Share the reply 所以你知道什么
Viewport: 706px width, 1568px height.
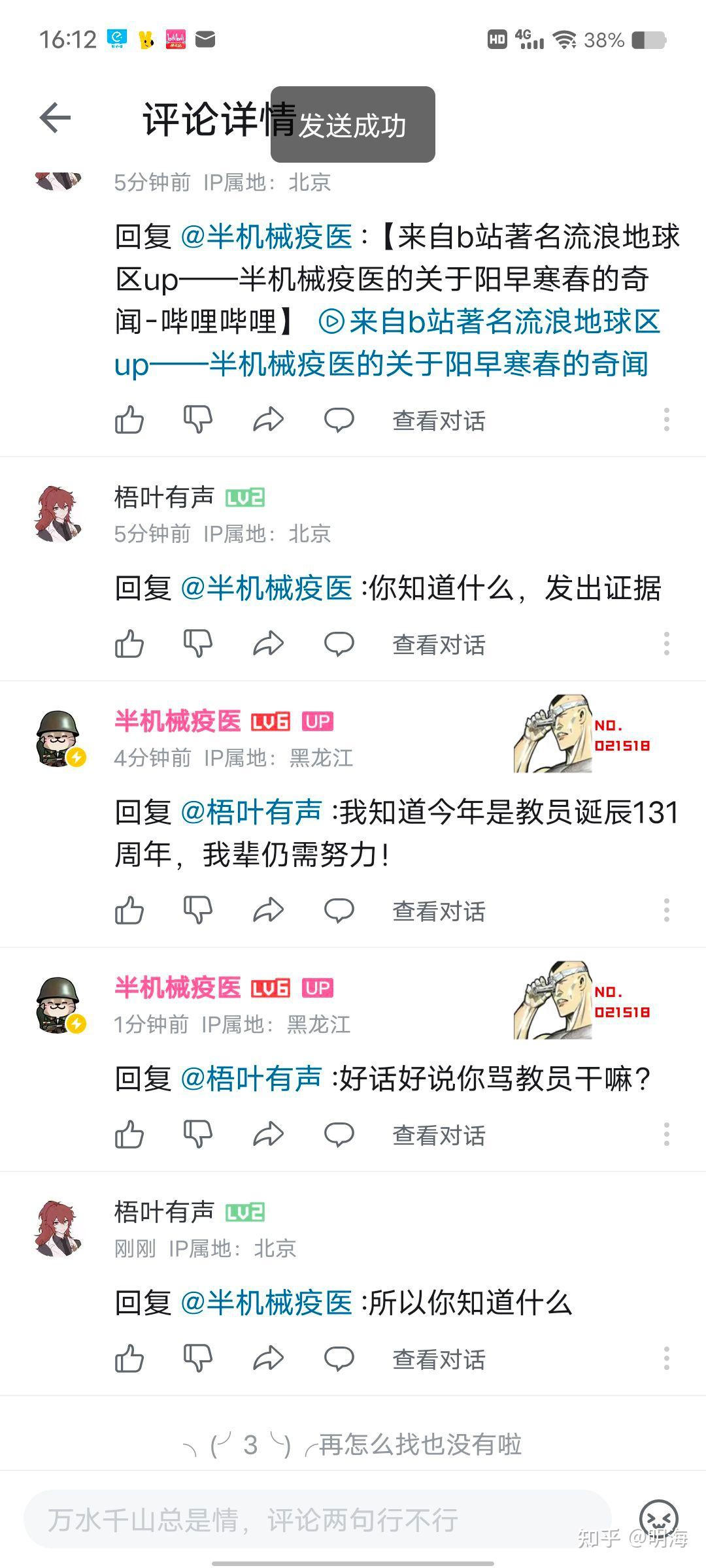tap(268, 1360)
